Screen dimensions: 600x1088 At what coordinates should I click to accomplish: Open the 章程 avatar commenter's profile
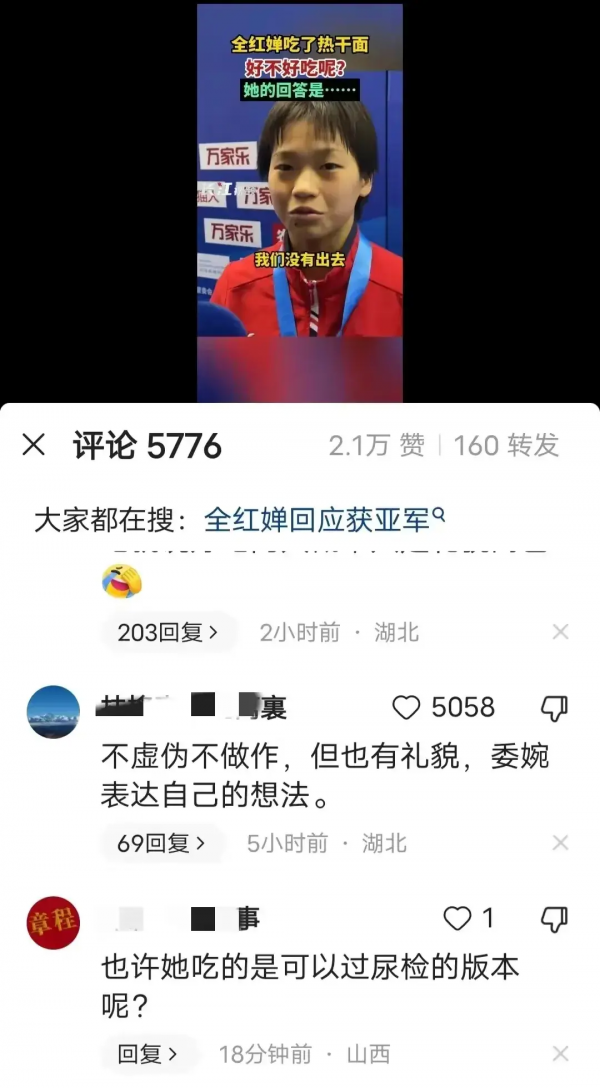(53, 922)
